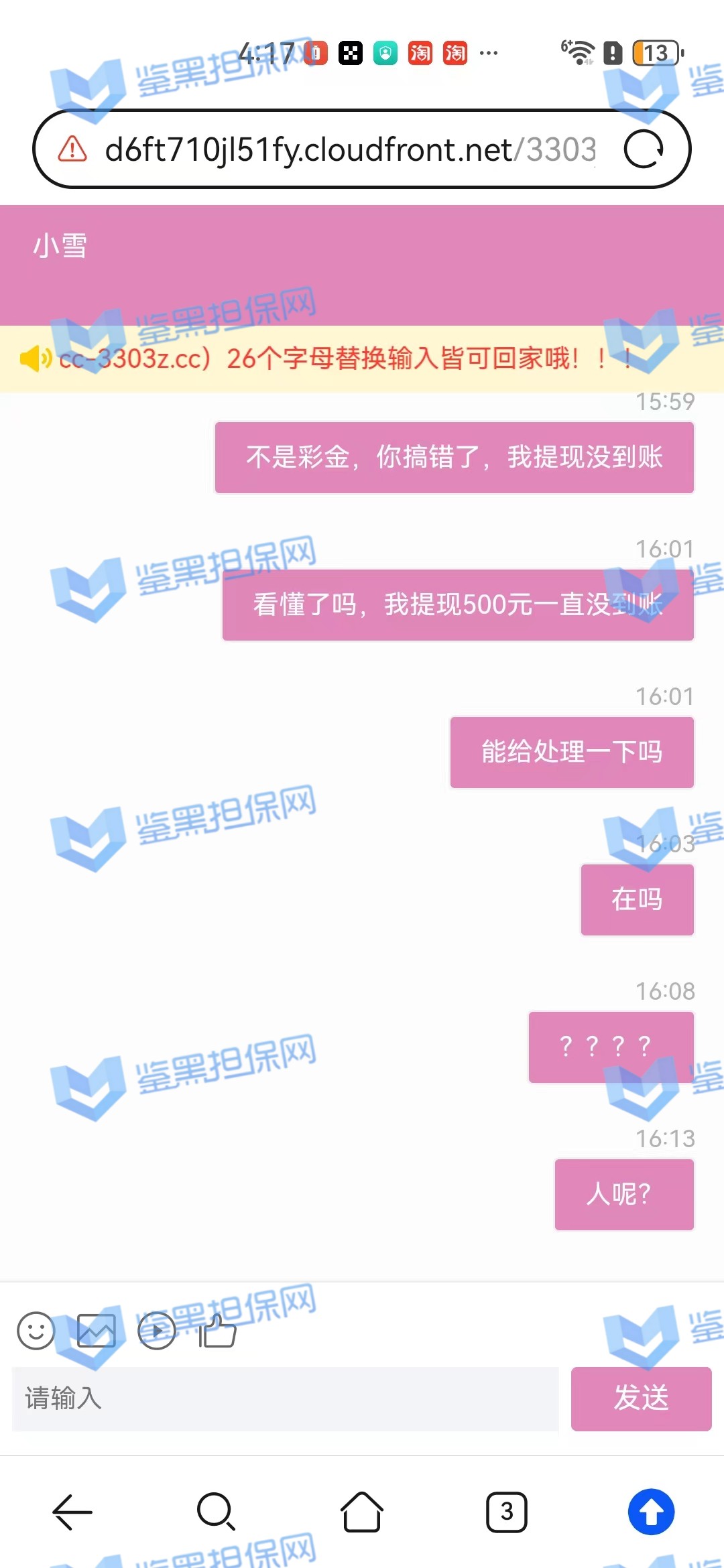Open the browser search icon
This screenshot has width=724, height=1568.
tap(216, 1512)
